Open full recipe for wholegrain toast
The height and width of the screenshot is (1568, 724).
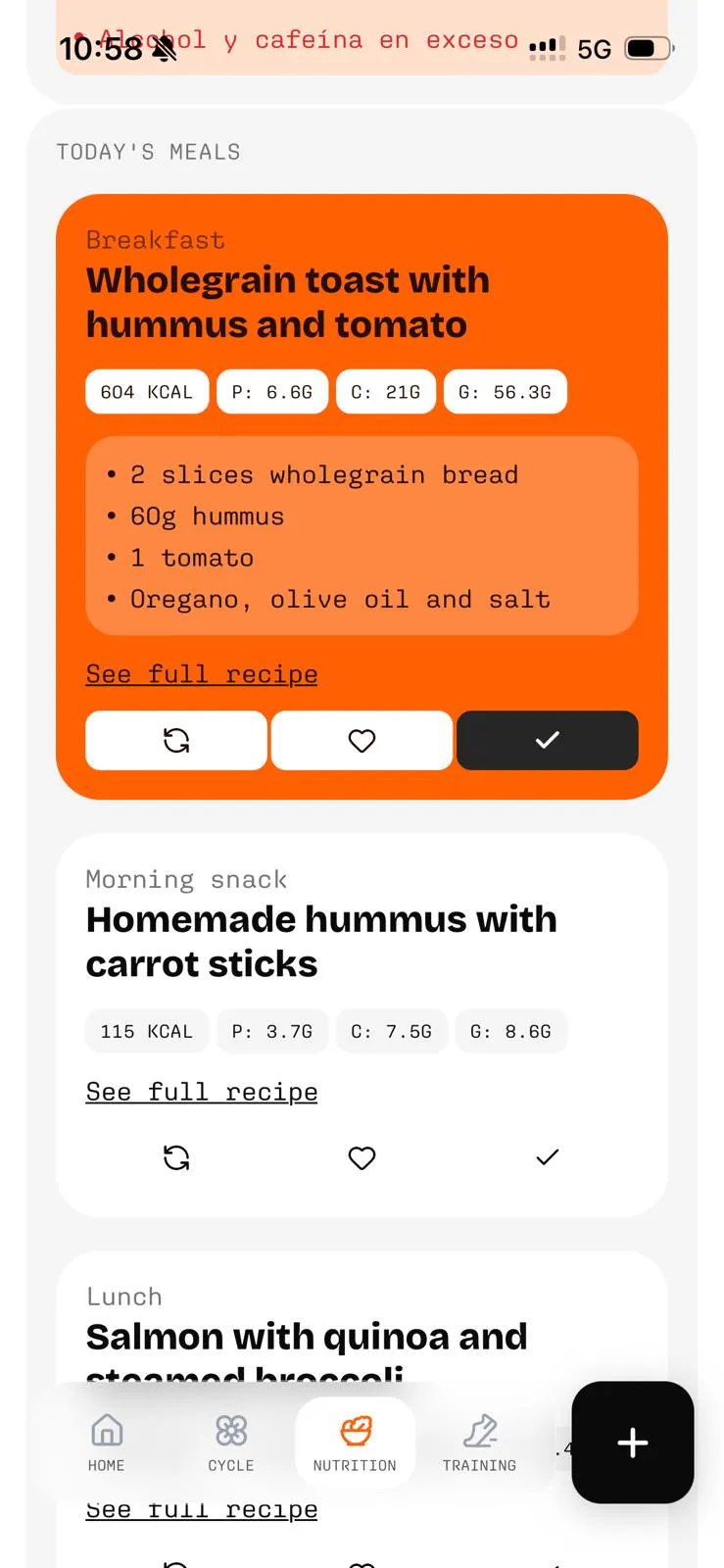[202, 674]
